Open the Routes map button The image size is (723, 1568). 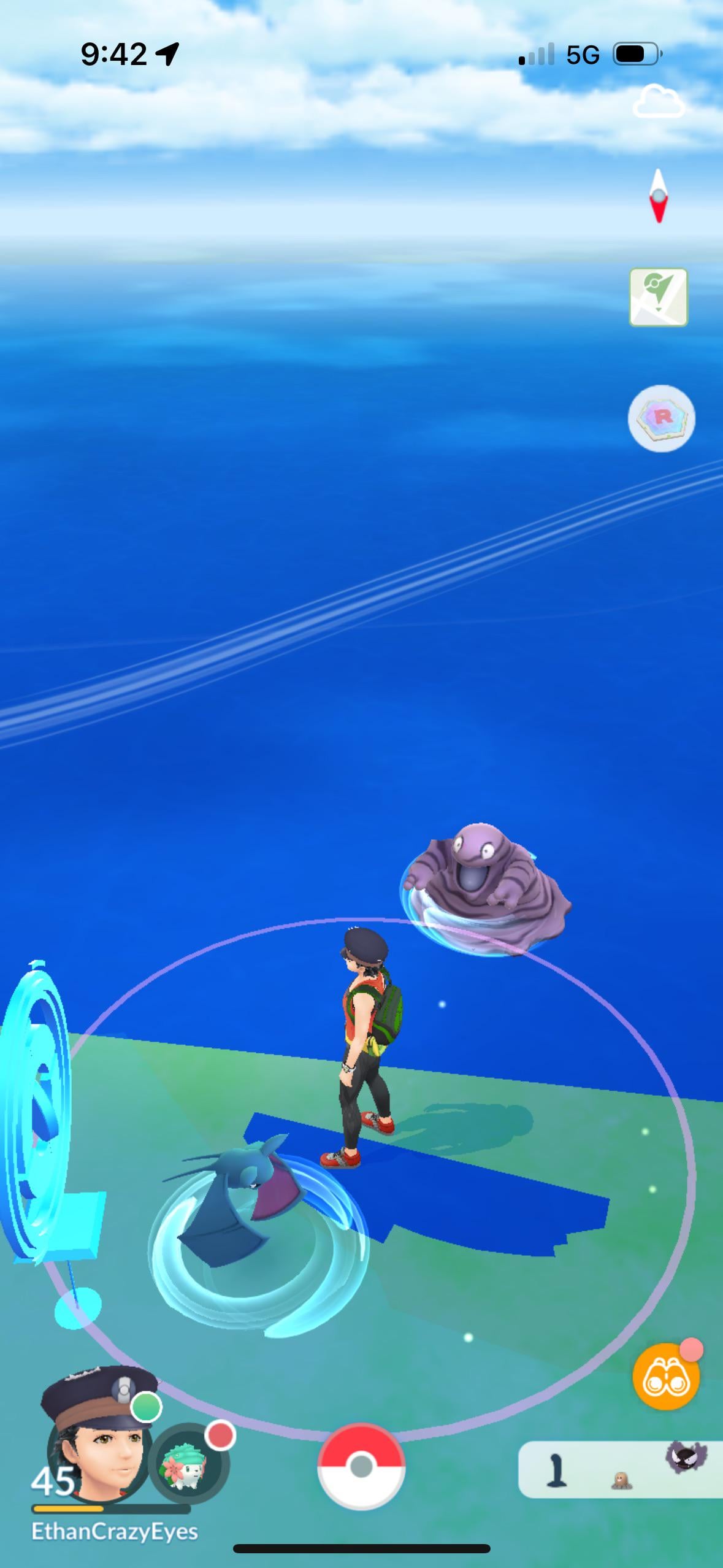[x=658, y=297]
